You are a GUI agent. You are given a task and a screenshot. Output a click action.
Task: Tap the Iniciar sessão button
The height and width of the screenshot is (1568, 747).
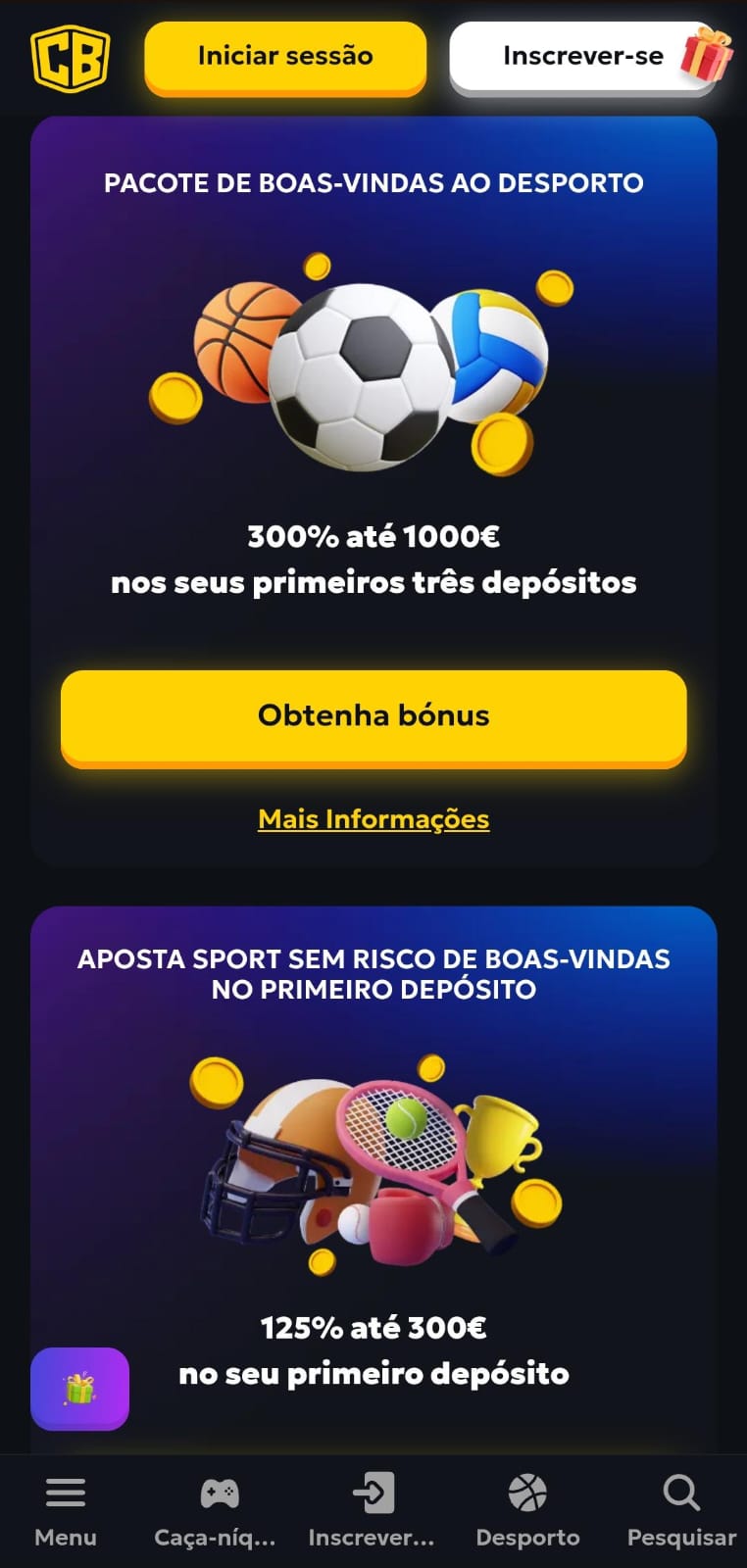click(x=285, y=56)
